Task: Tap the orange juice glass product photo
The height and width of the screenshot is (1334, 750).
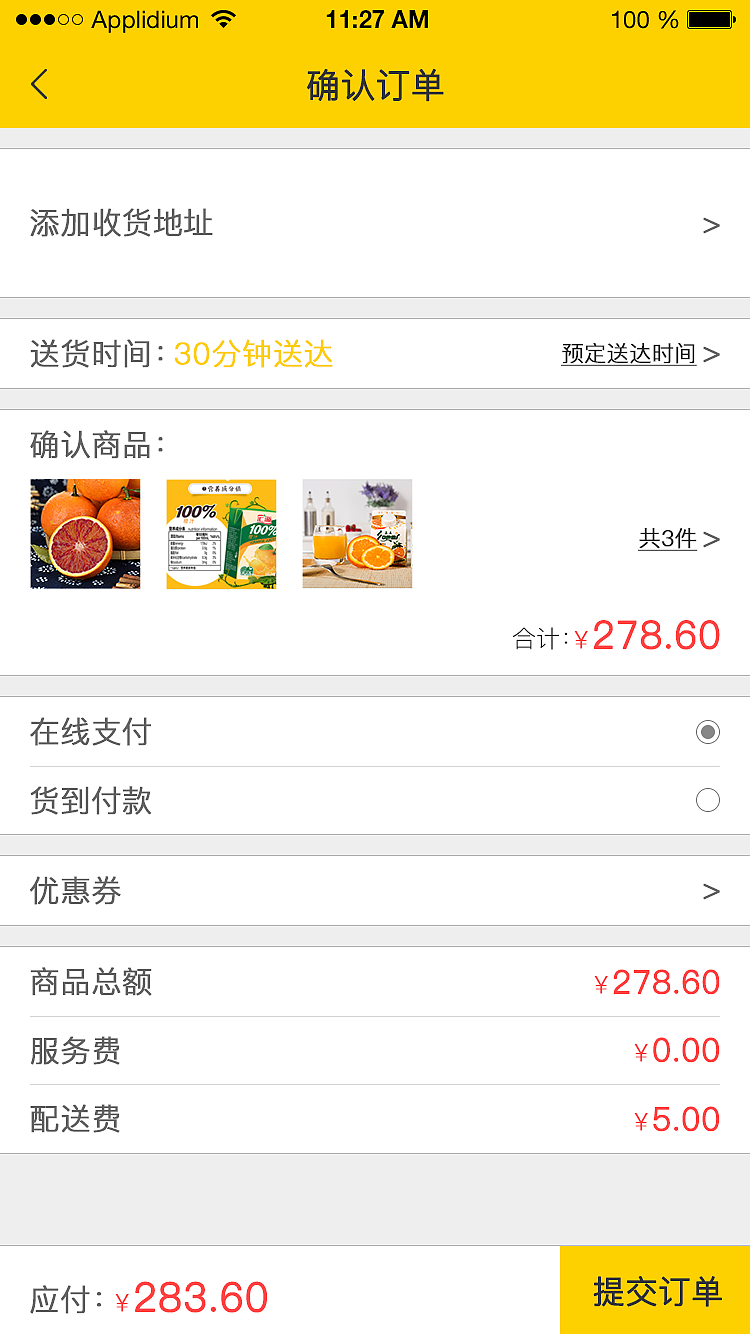Action: pyautogui.click(x=357, y=533)
